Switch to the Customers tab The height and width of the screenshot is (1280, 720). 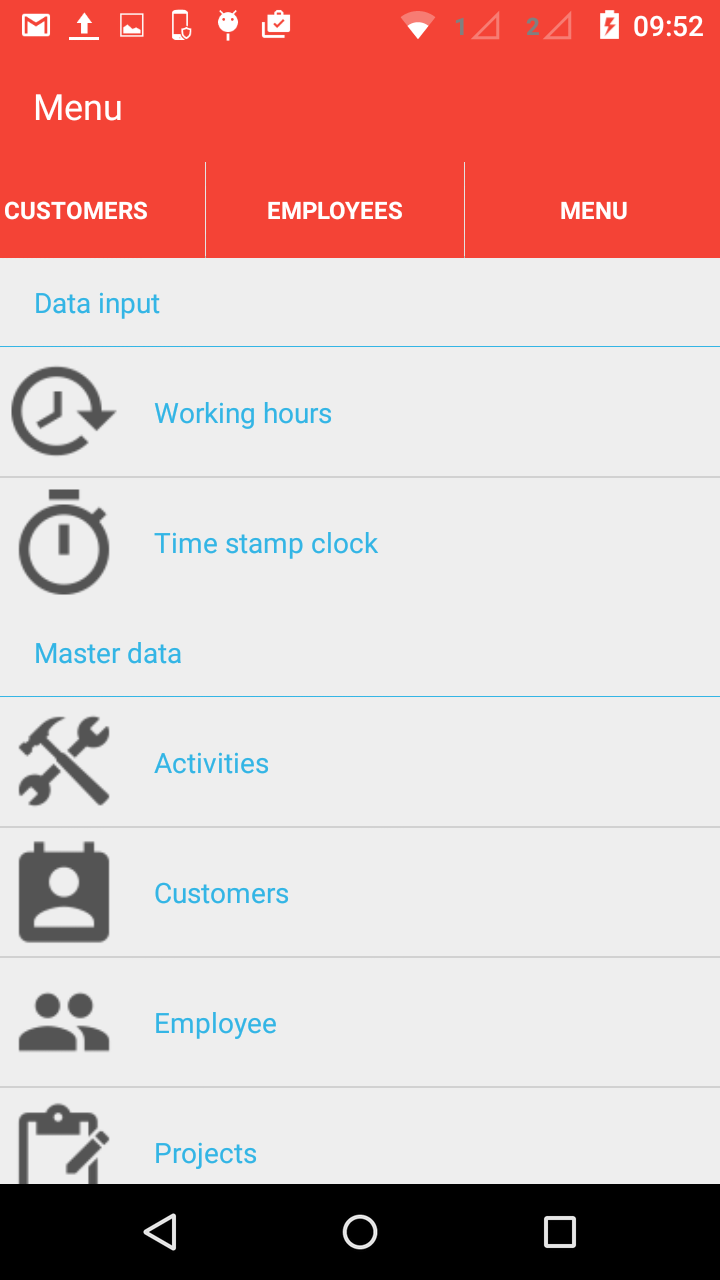(x=102, y=210)
